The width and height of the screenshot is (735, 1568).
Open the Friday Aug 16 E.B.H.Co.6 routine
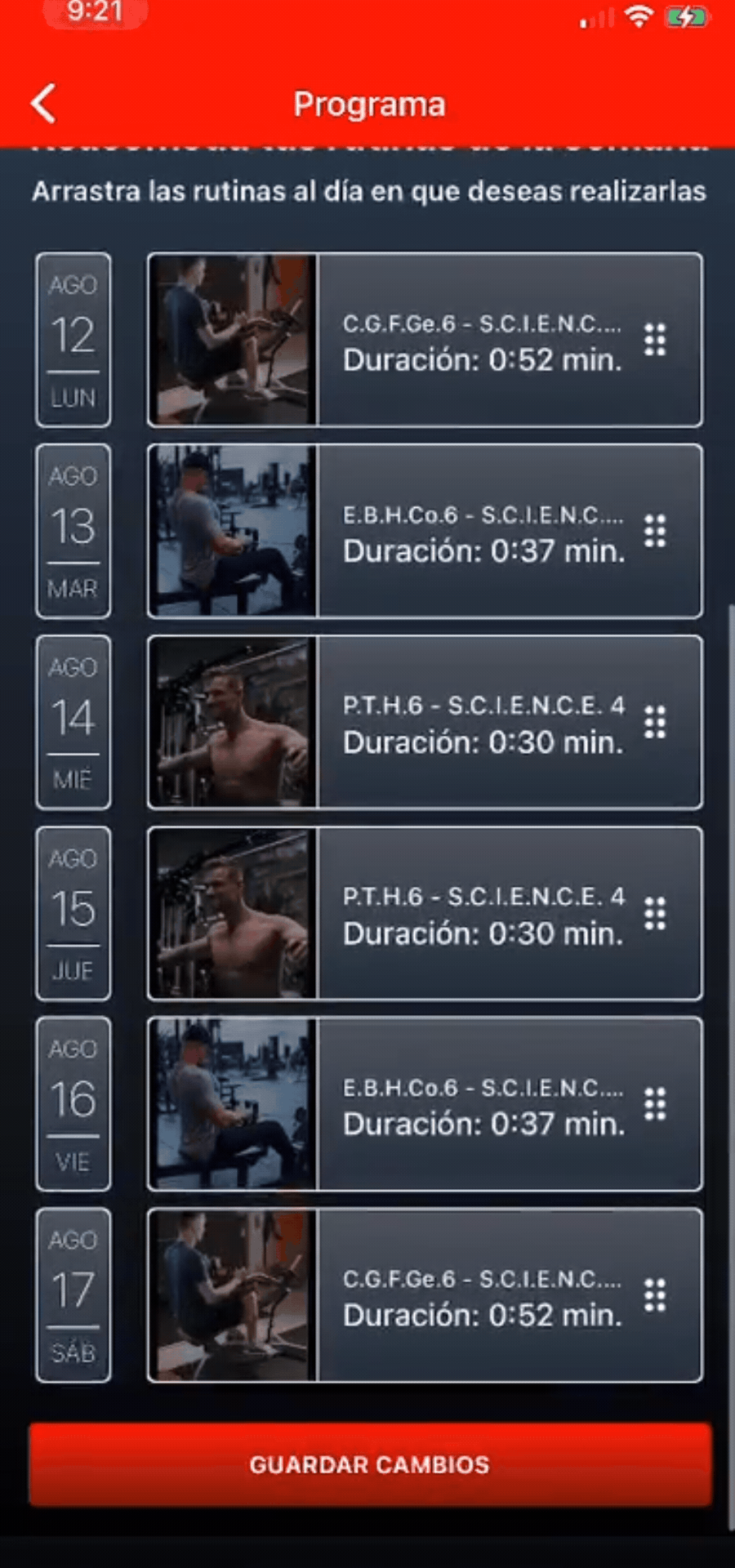click(425, 1104)
